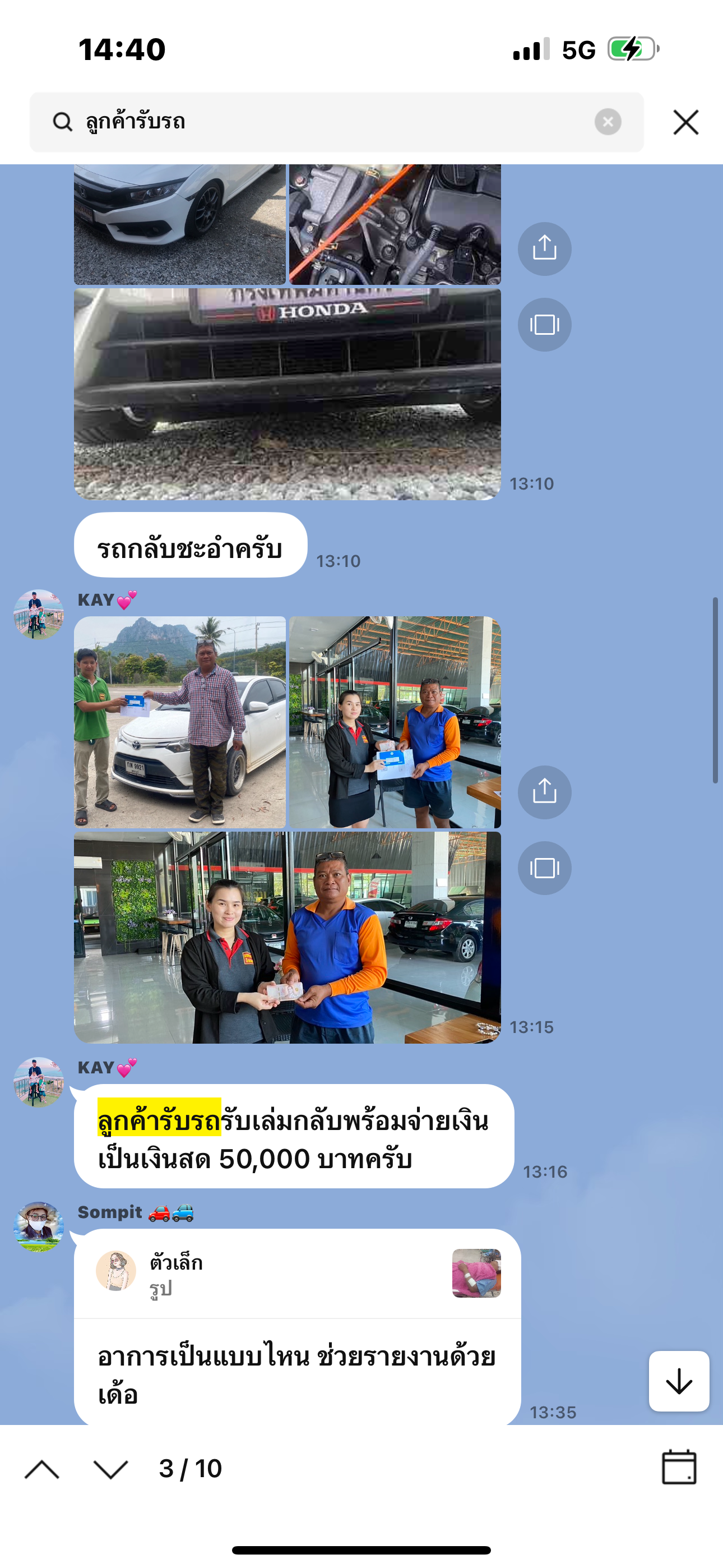Open the white Honda Civic photo

point(179,225)
